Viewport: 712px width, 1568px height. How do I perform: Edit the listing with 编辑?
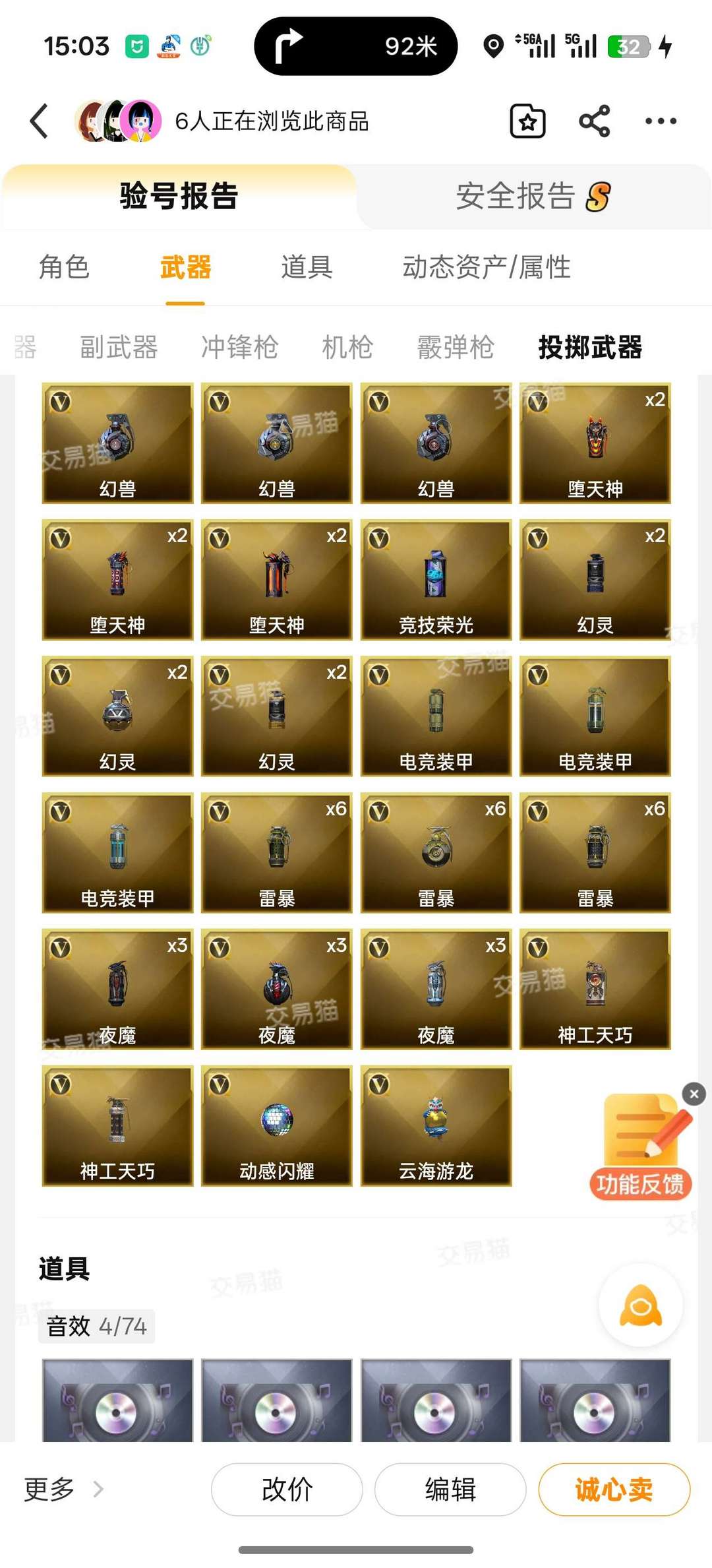pyautogui.click(x=450, y=1490)
